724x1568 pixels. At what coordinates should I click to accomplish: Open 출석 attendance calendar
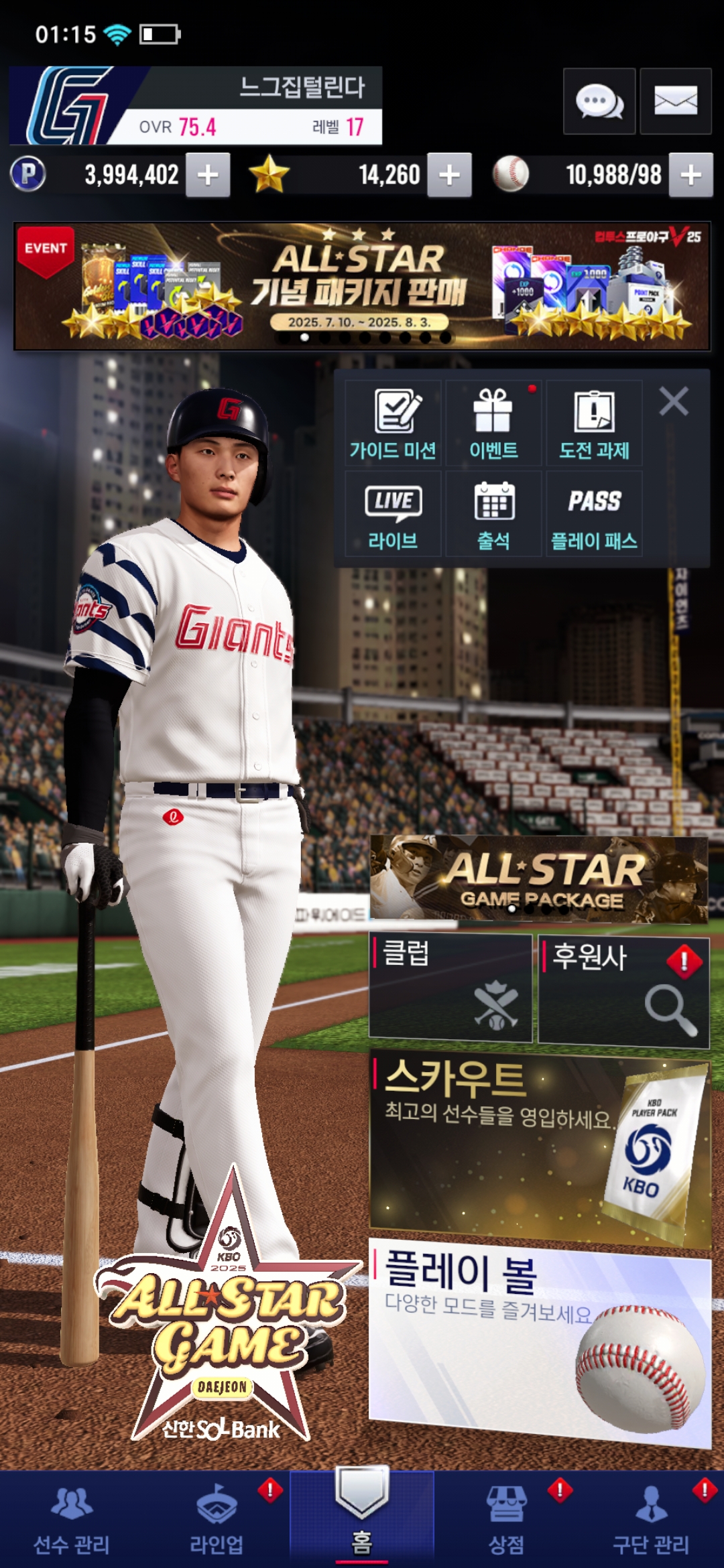[493, 514]
